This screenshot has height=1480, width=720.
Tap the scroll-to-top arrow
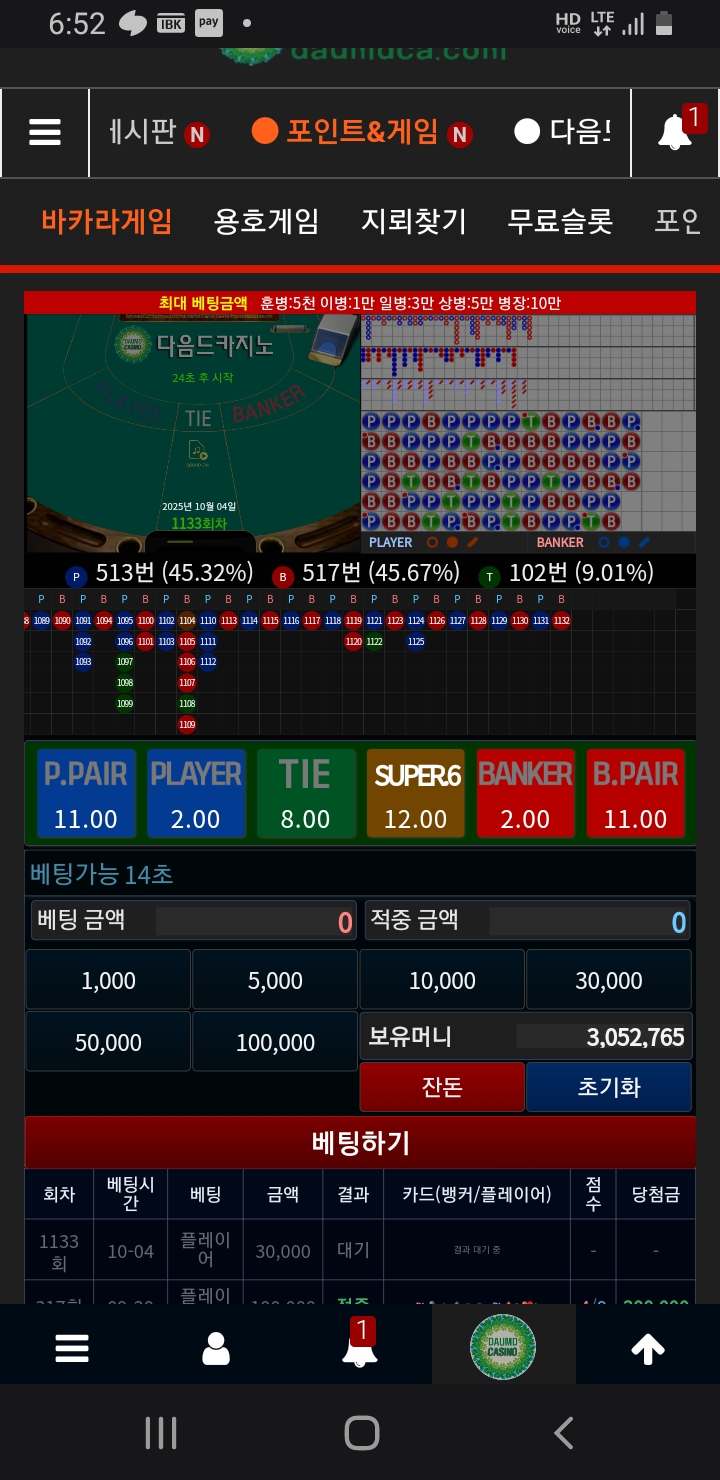pyautogui.click(x=648, y=1350)
